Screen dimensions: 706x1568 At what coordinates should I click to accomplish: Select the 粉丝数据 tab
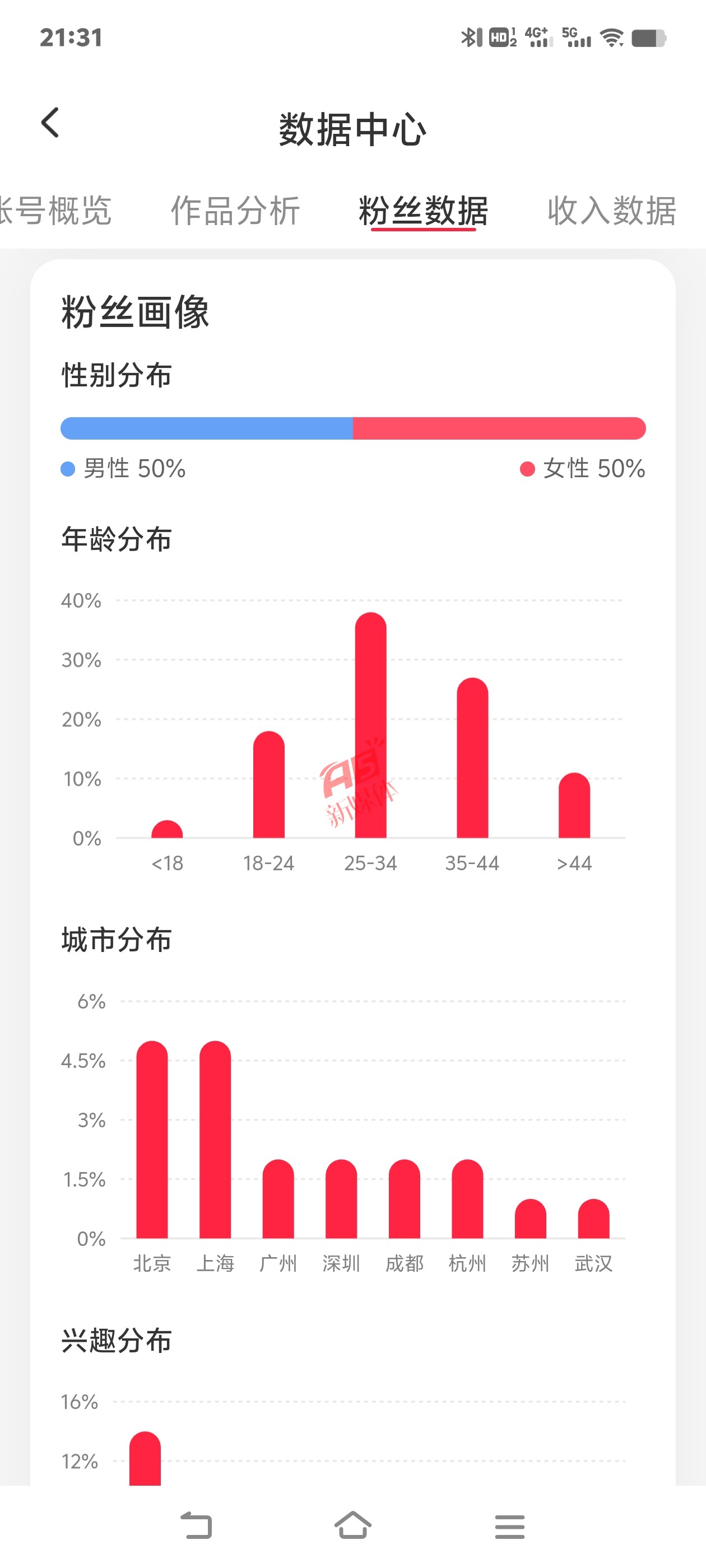tap(424, 211)
